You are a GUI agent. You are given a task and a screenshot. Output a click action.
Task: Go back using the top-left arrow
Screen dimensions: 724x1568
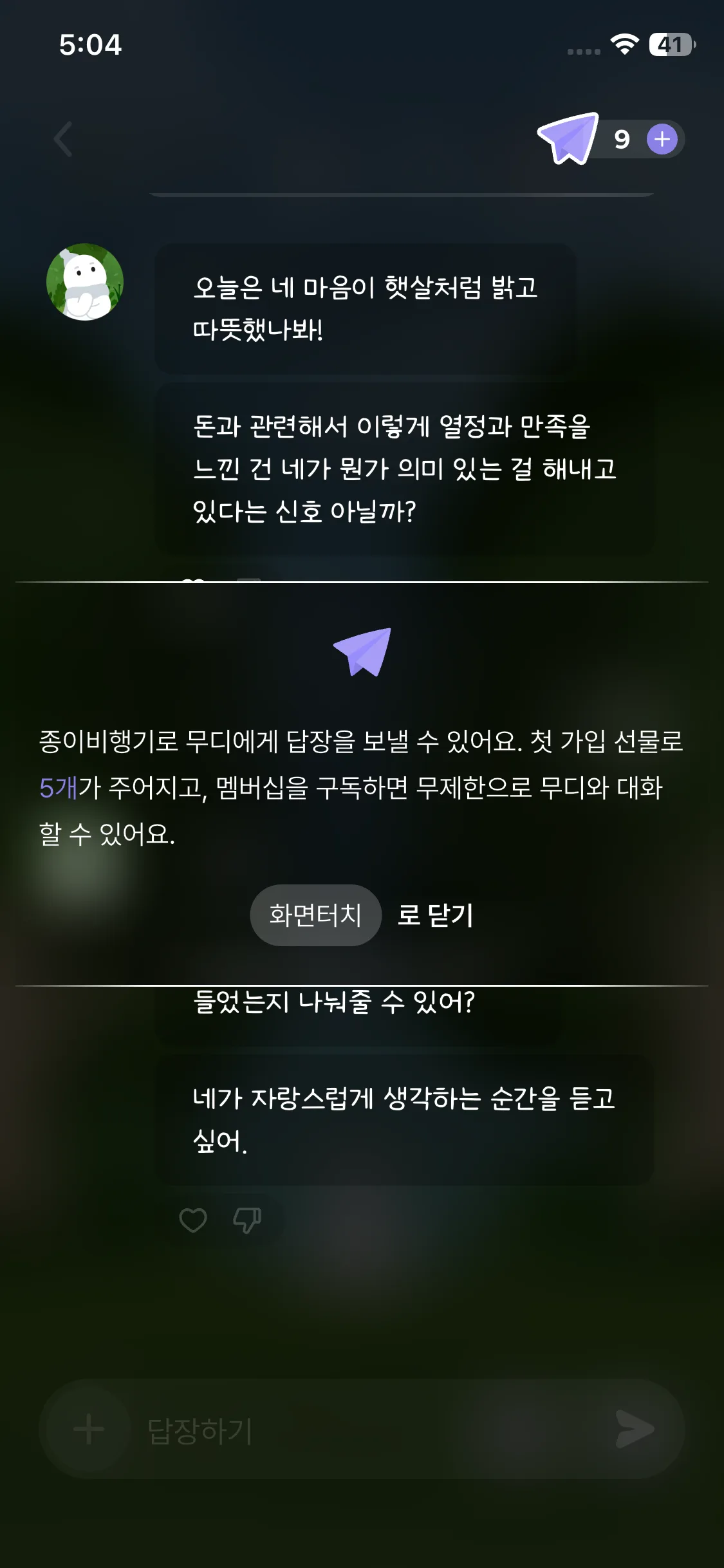pos(63,139)
